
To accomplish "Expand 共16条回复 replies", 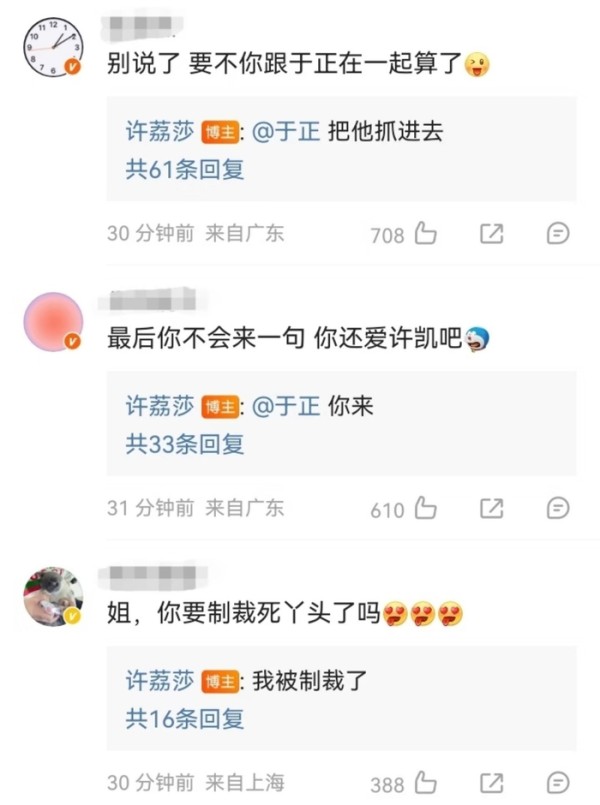I will click(184, 718).
